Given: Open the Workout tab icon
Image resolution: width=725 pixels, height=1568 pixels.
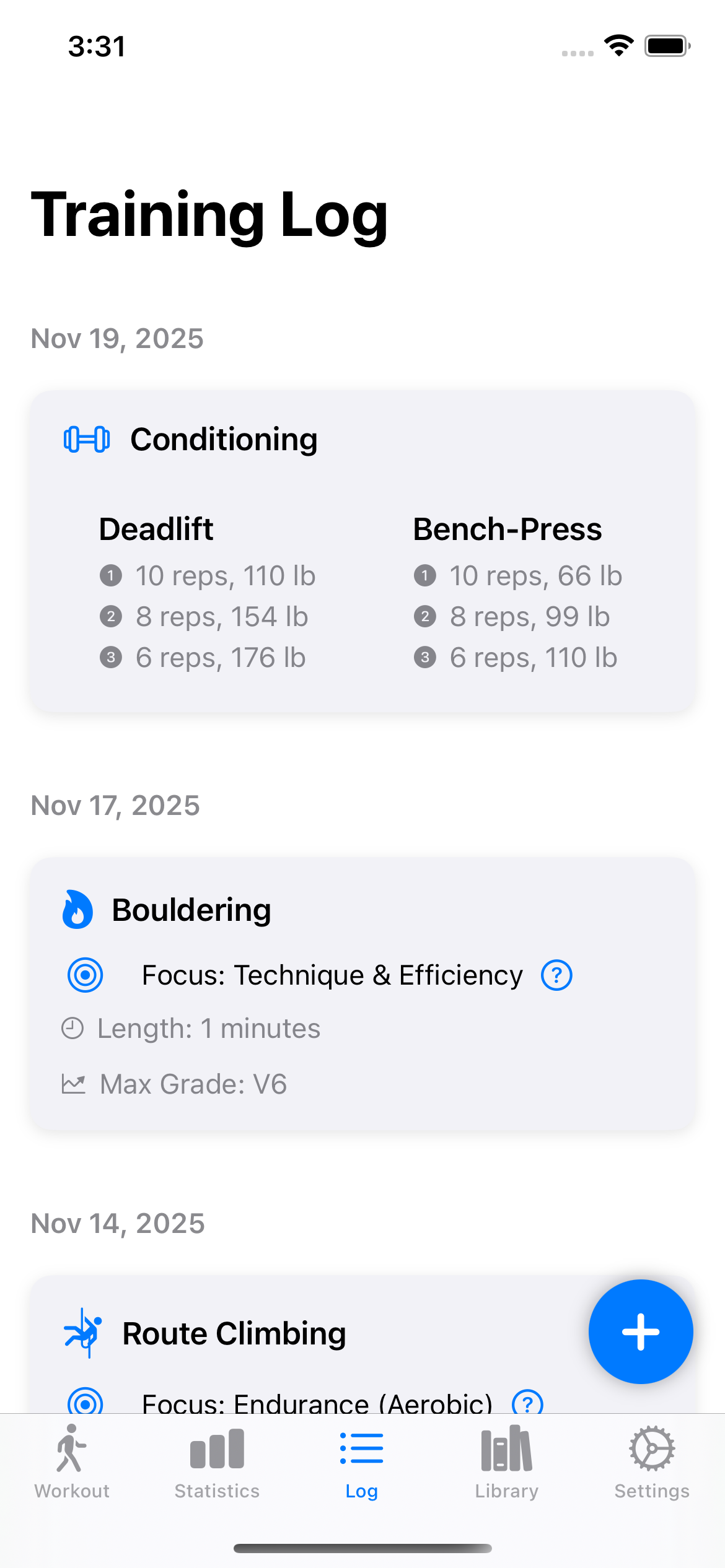Looking at the screenshot, I should coord(71,1450).
